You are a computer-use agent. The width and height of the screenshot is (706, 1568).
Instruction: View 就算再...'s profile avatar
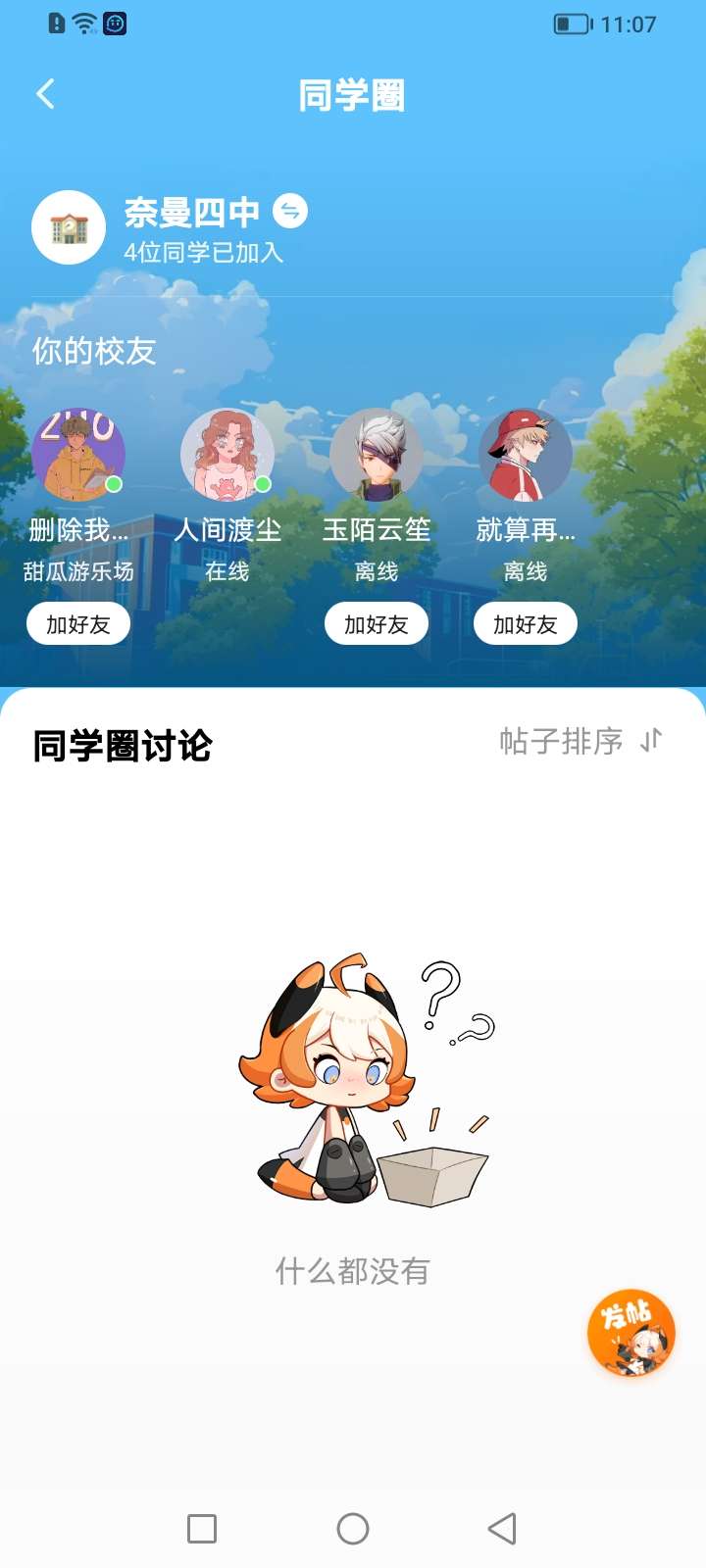[x=526, y=455]
